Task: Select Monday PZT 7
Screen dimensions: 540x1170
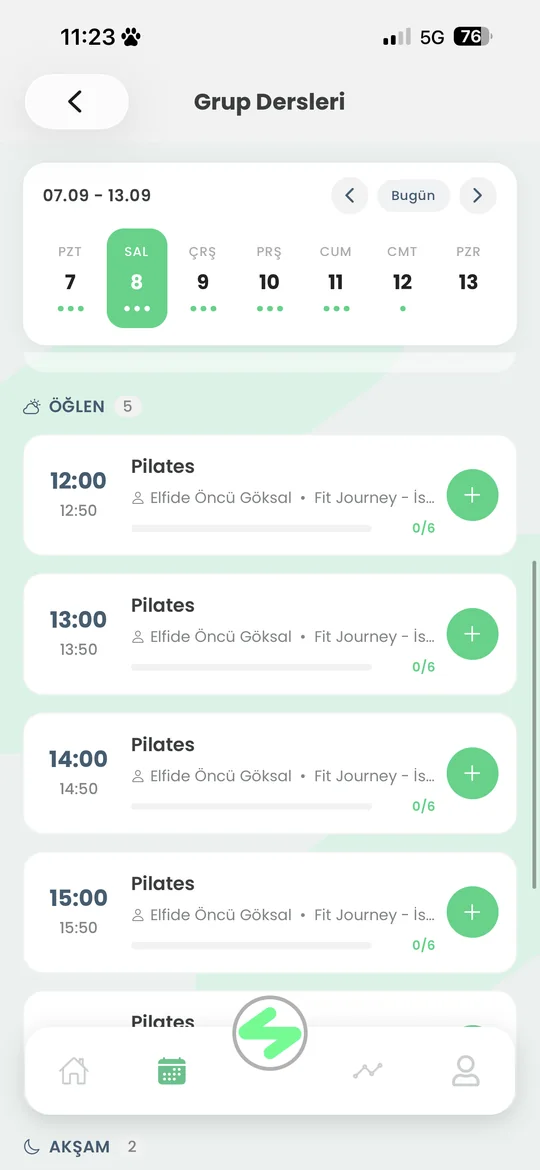Action: [x=70, y=278]
